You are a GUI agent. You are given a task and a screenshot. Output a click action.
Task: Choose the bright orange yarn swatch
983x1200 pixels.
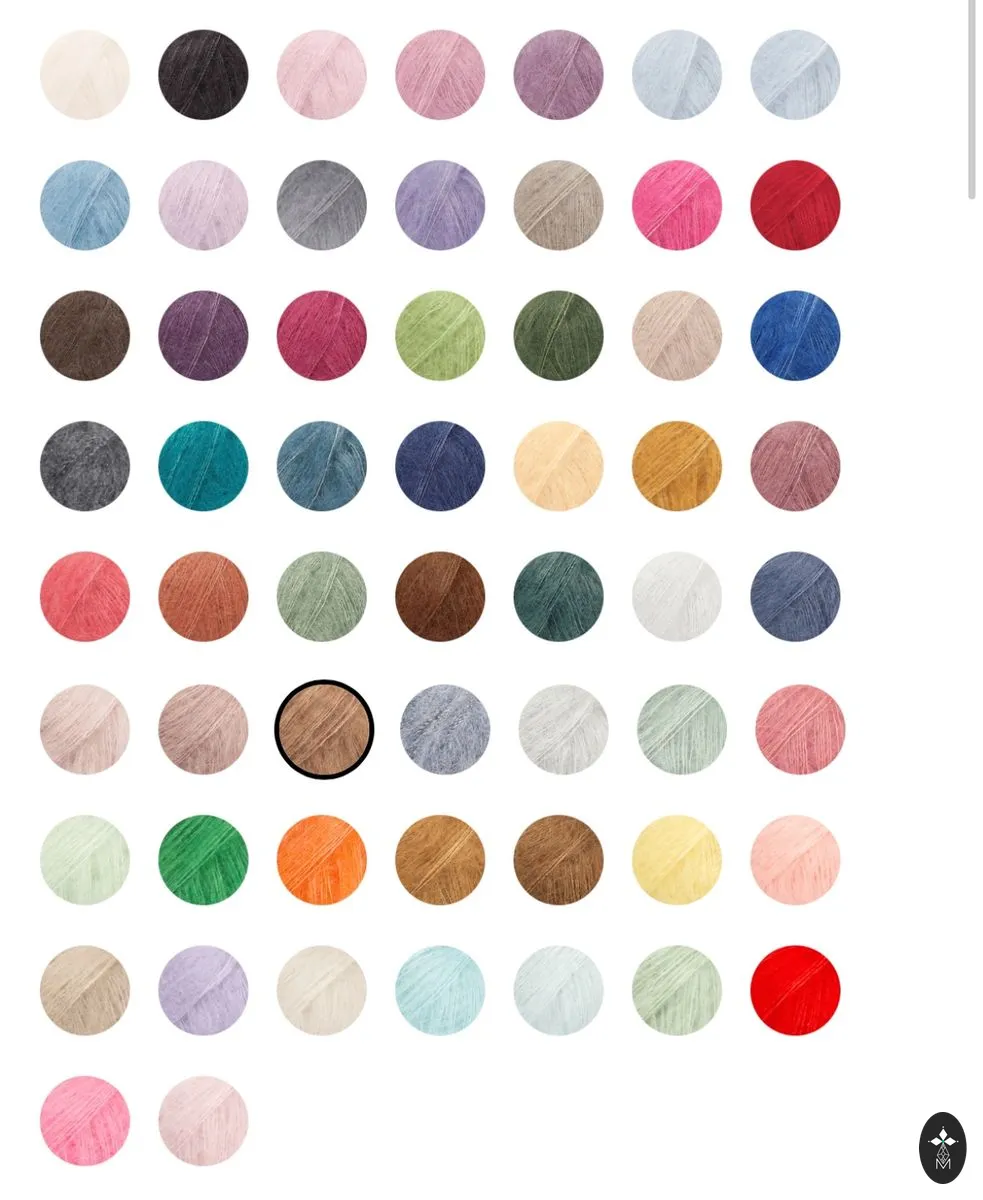(322, 860)
